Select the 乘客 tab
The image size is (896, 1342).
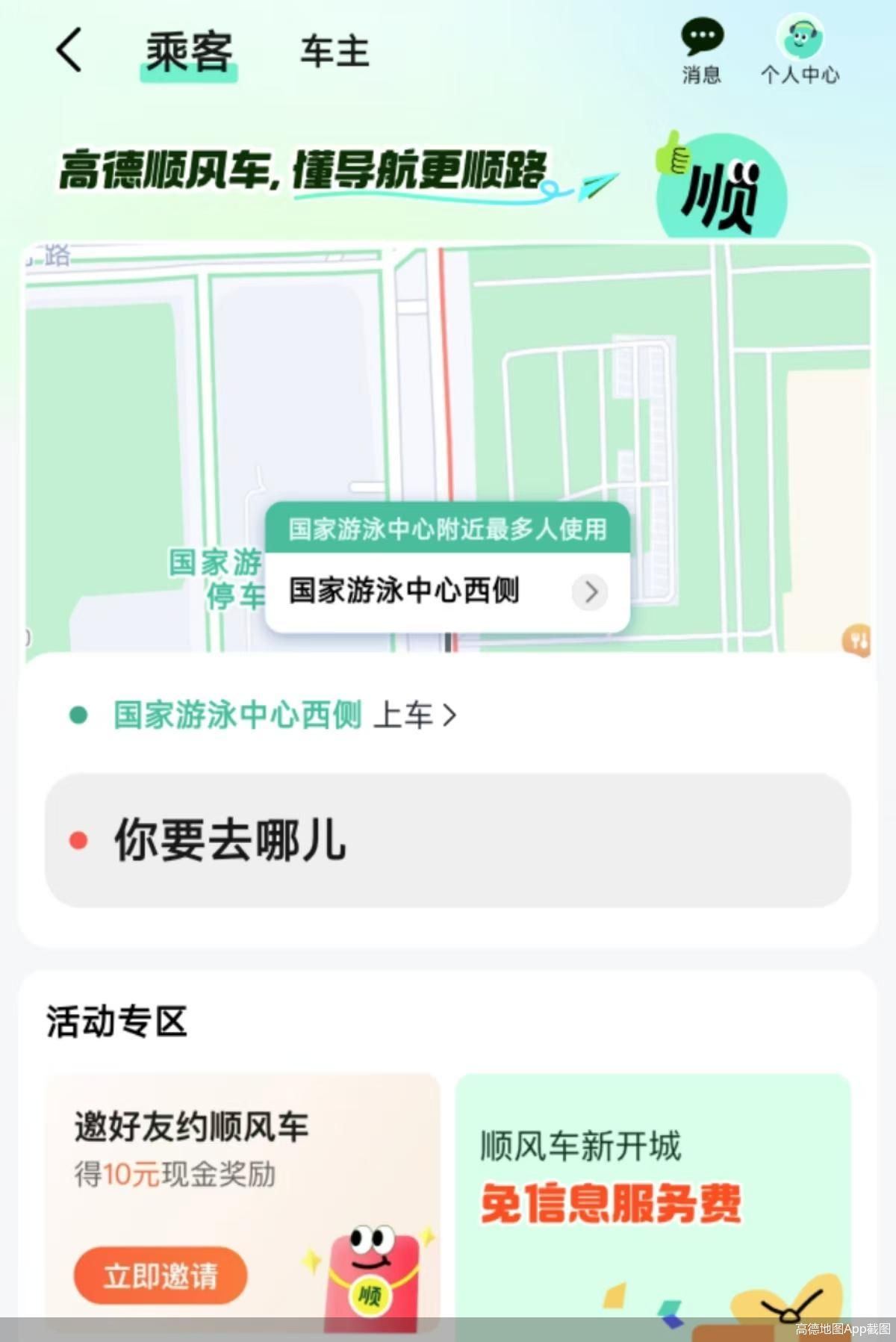(188, 52)
